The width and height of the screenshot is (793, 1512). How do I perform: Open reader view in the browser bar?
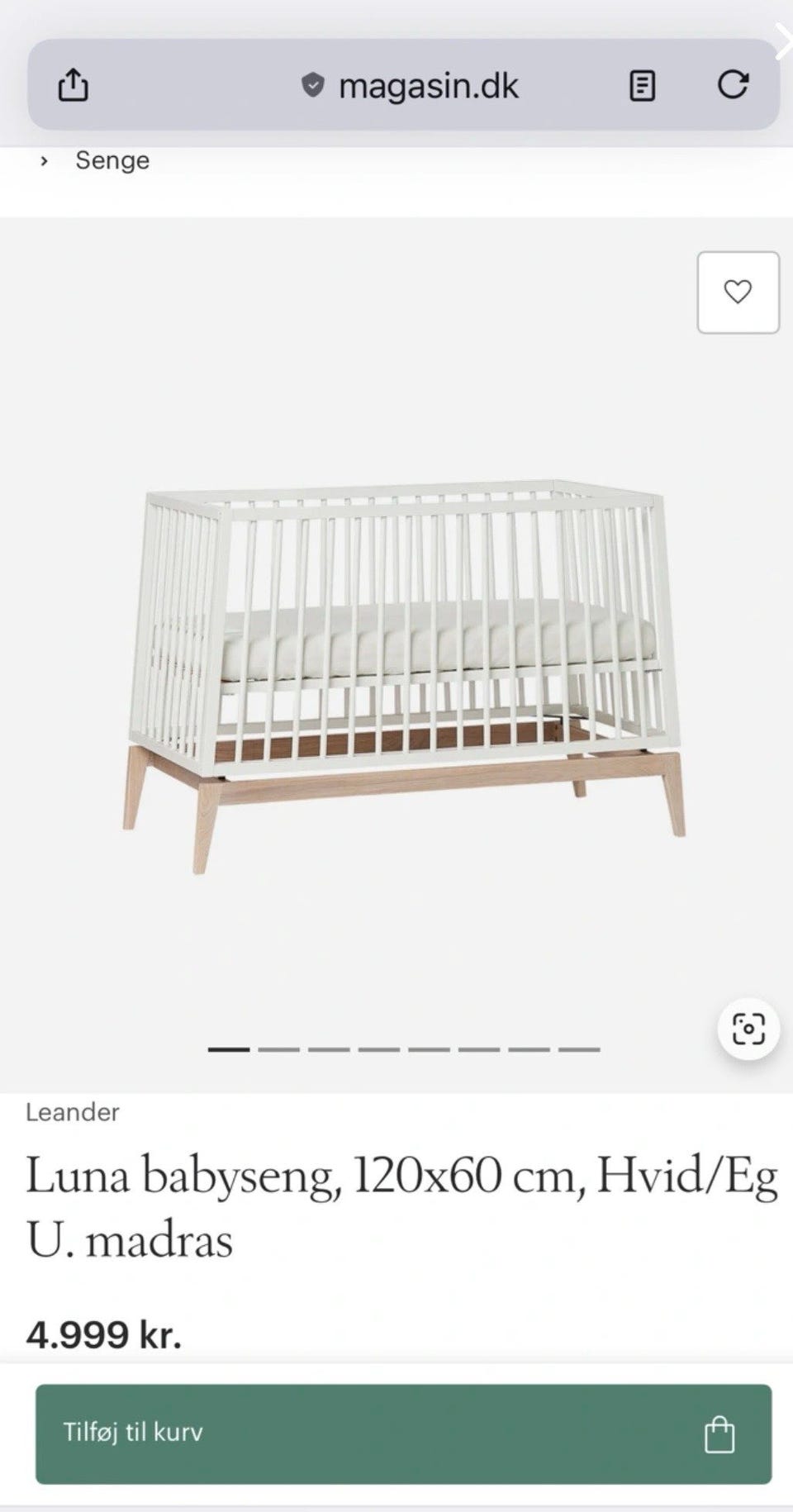(642, 85)
